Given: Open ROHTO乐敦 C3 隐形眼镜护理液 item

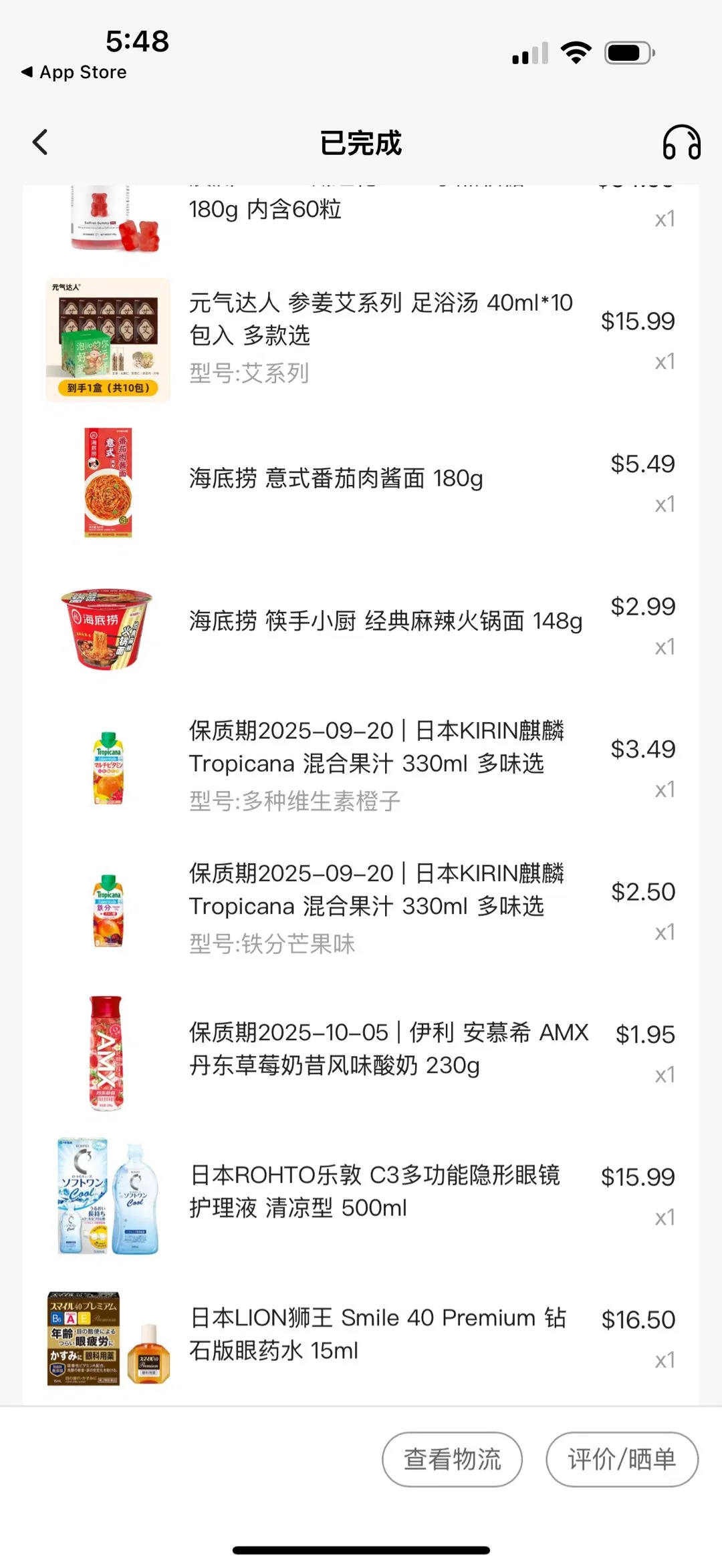Looking at the screenshot, I should pyautogui.click(x=374, y=1191).
